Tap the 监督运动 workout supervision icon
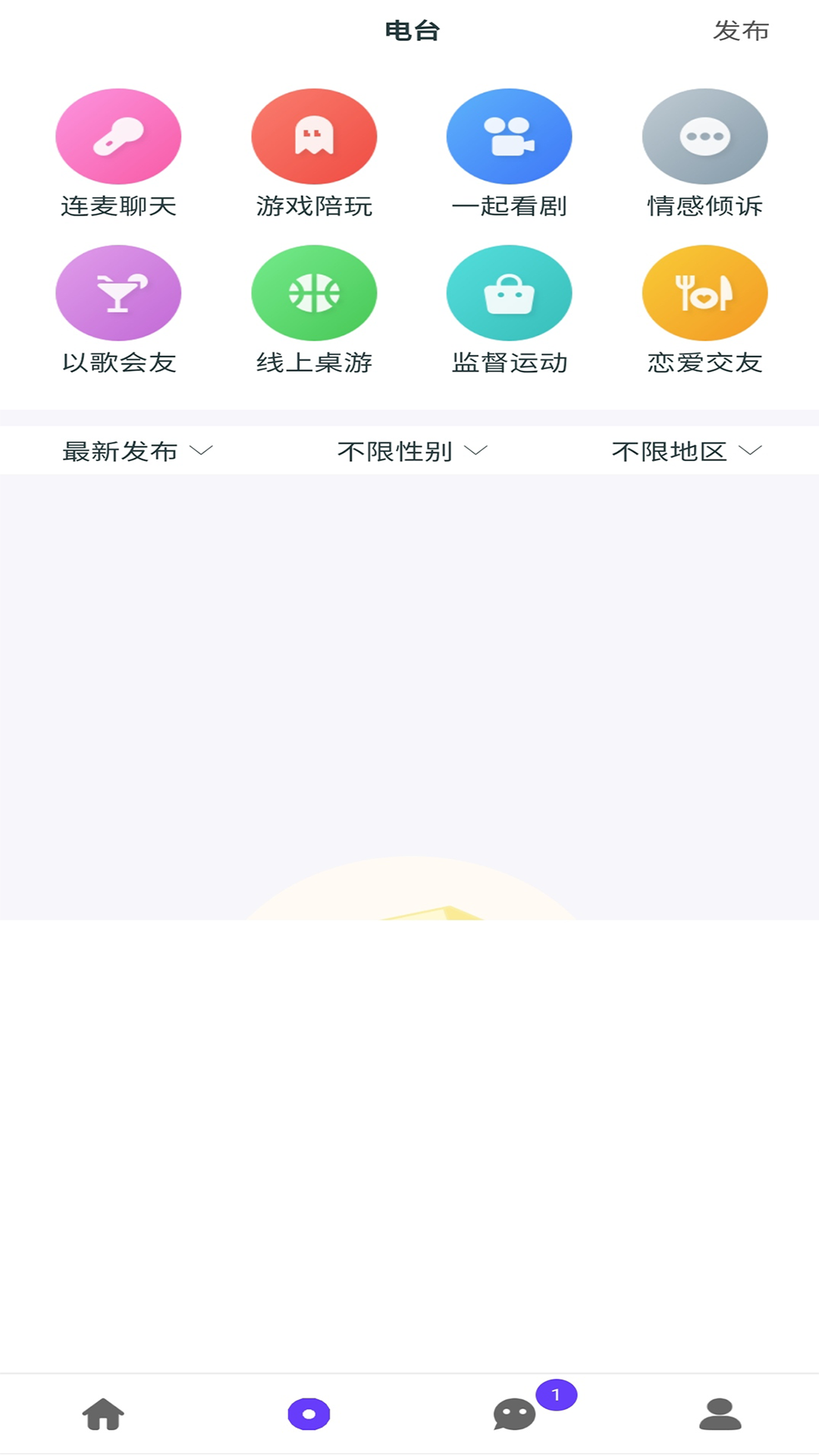Viewport: 819px width, 1456px height. point(509,292)
